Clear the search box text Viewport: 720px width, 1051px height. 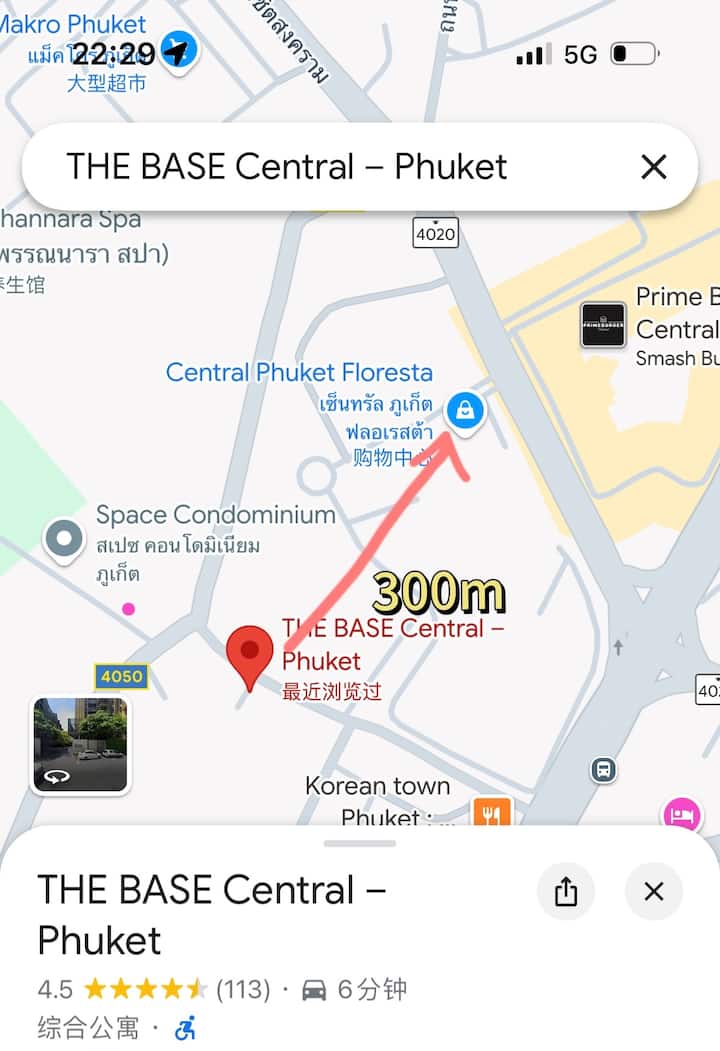click(653, 167)
